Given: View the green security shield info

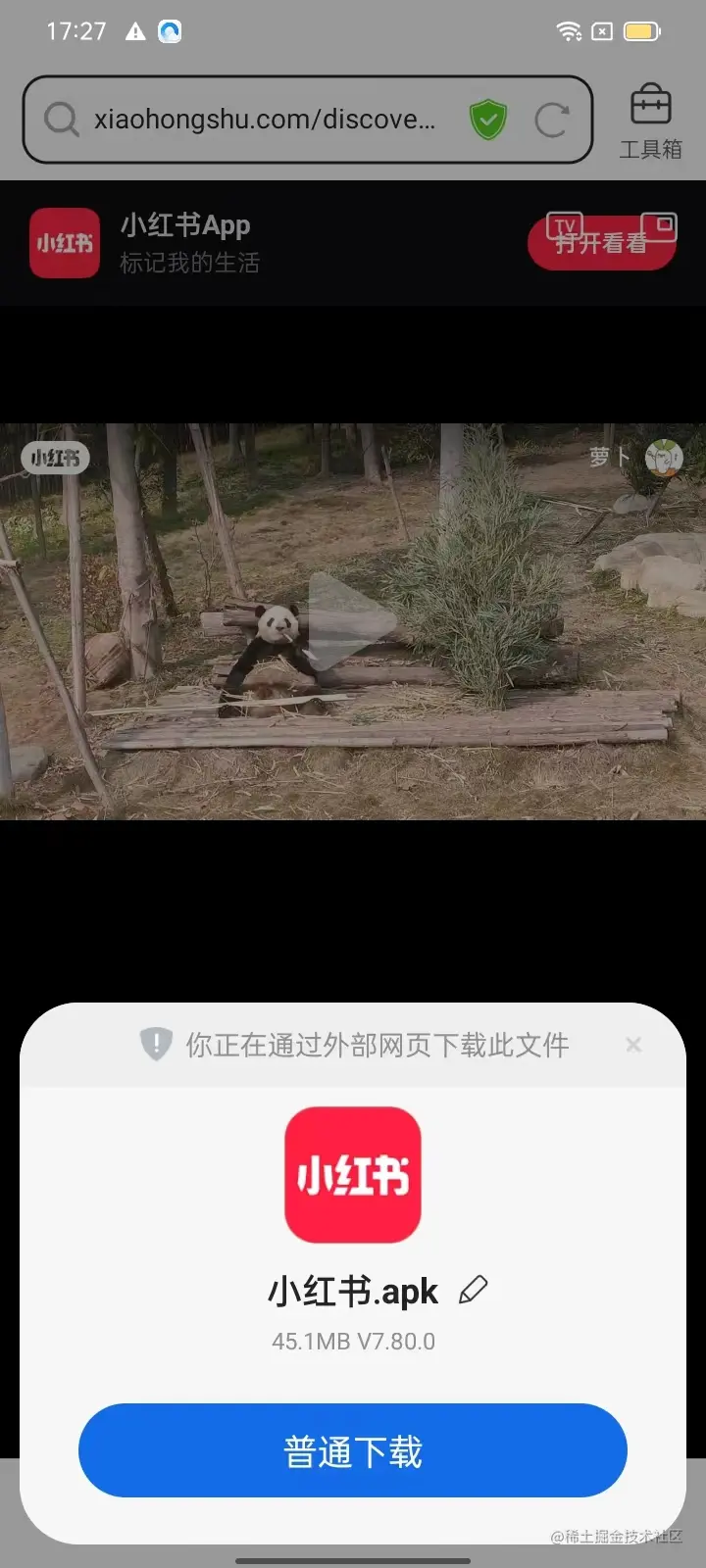Looking at the screenshot, I should [x=487, y=121].
